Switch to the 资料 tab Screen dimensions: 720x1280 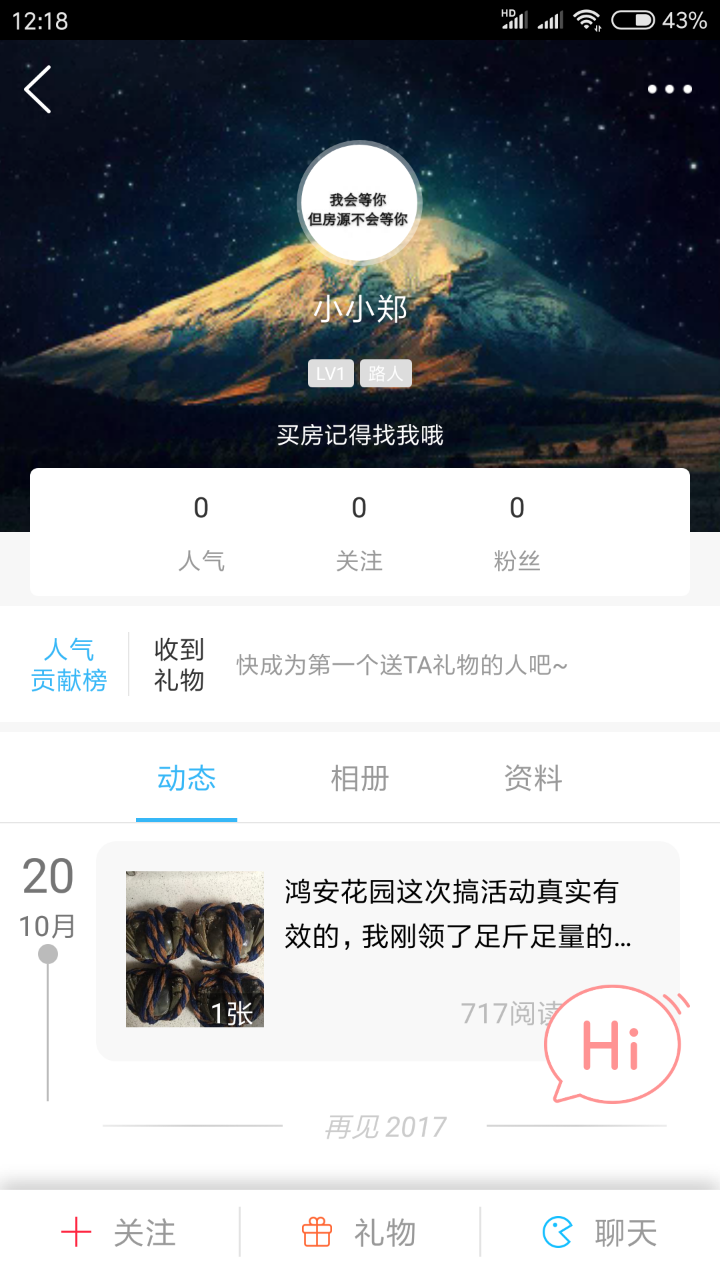[x=533, y=779]
